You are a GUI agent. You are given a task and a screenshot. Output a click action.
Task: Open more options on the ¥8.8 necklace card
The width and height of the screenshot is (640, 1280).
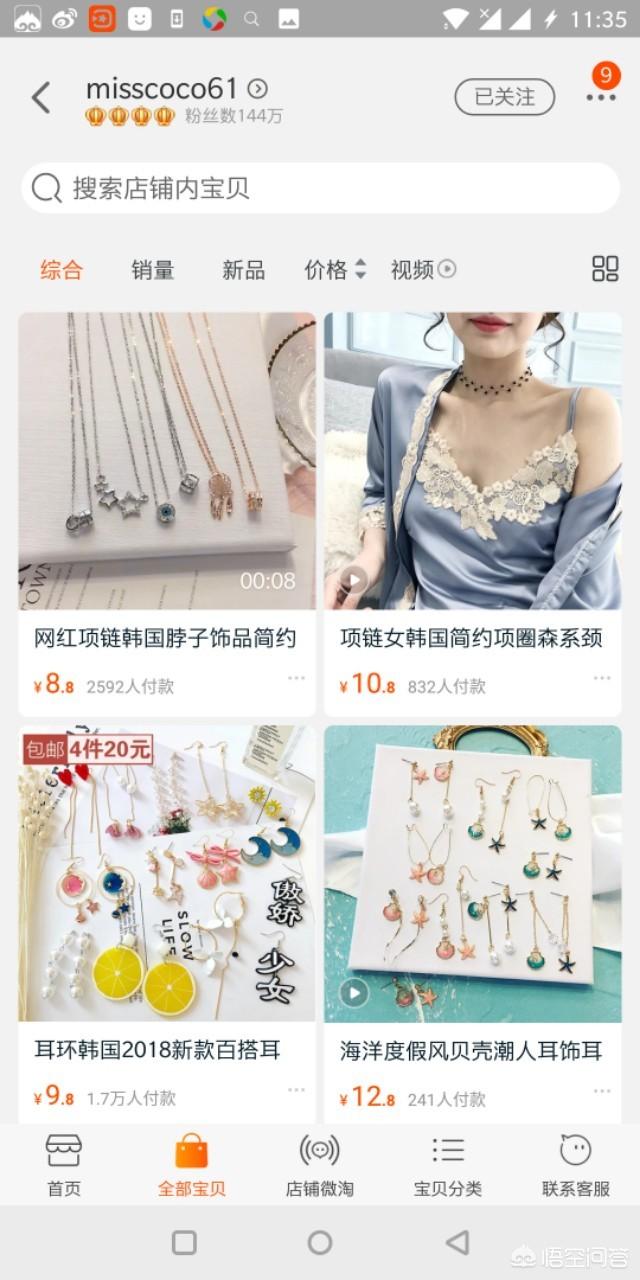point(296,678)
